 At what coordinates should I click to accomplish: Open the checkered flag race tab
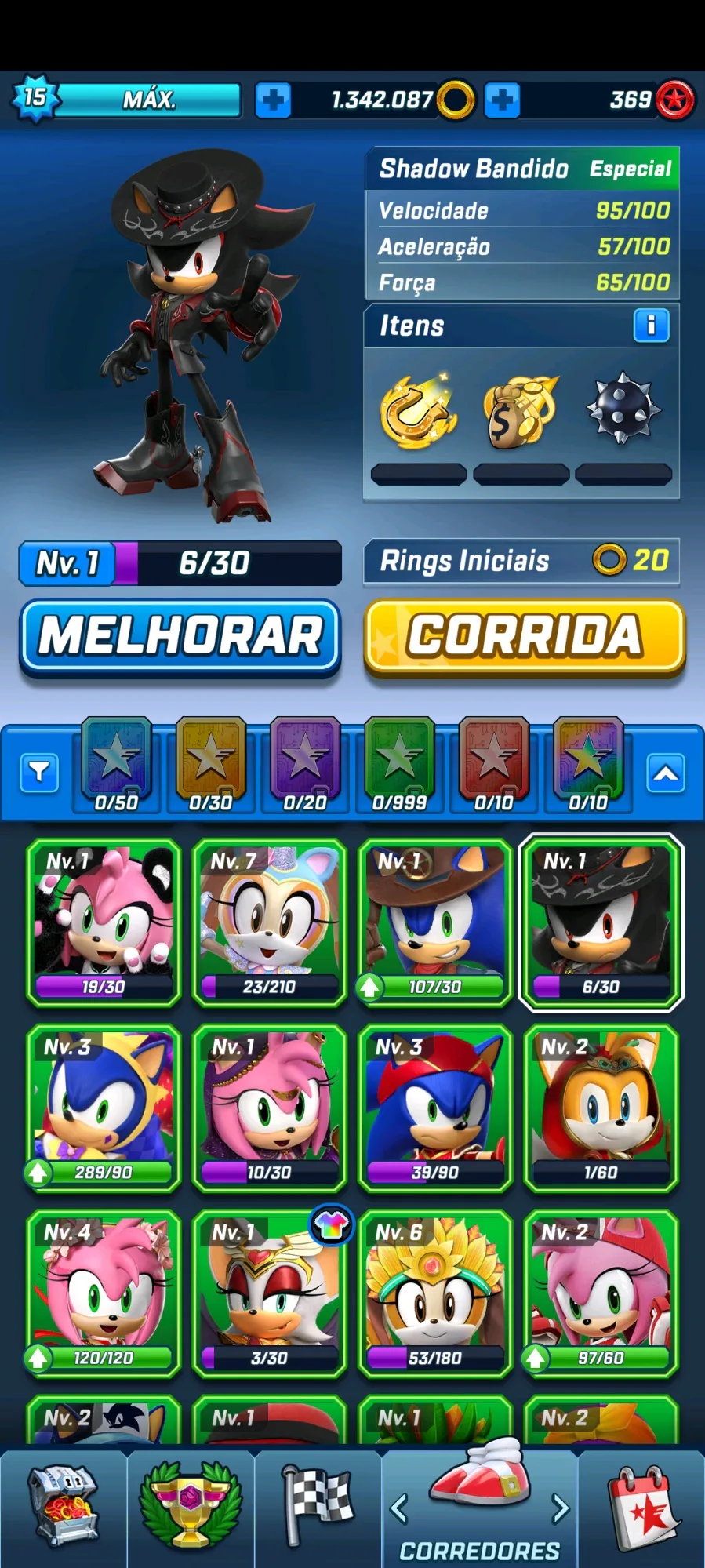318,1506
